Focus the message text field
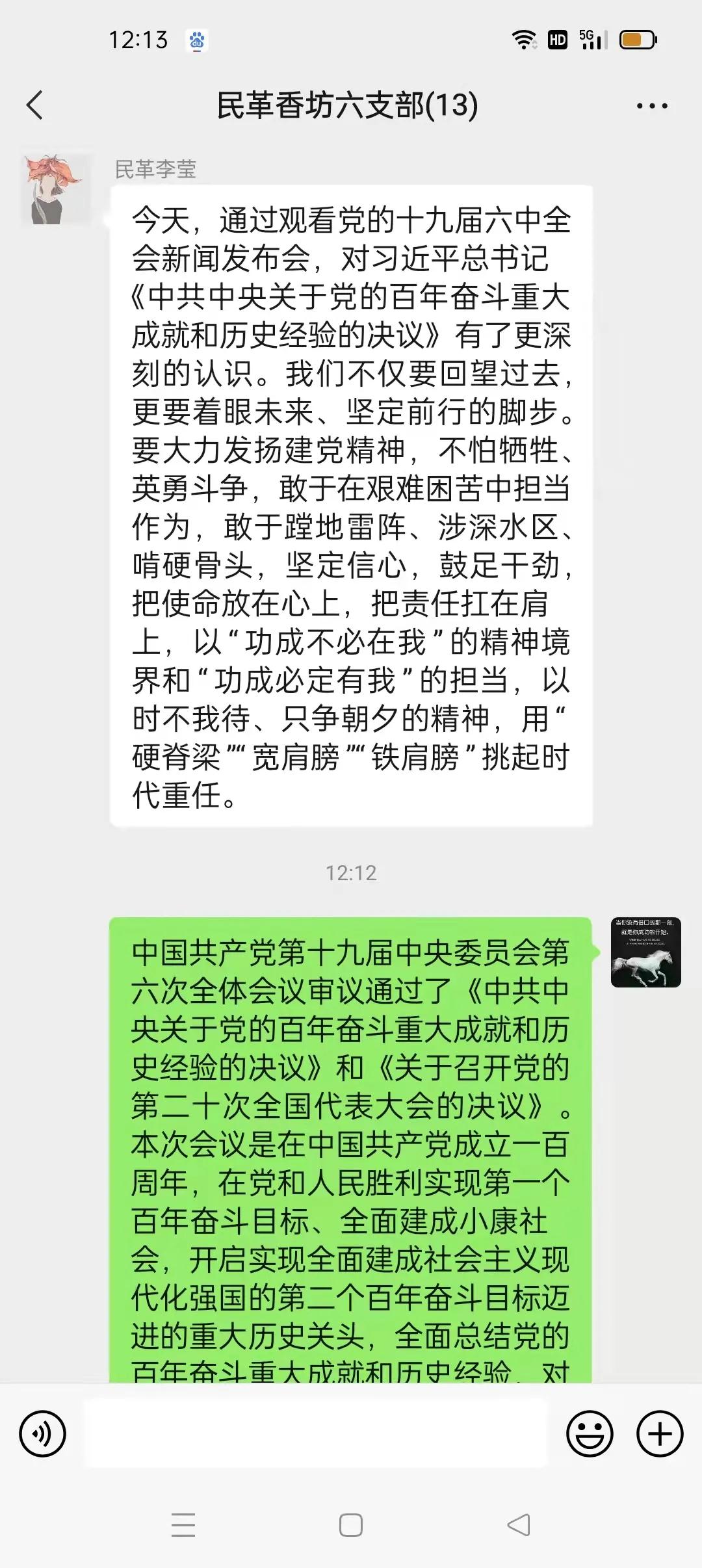 coord(316,1433)
